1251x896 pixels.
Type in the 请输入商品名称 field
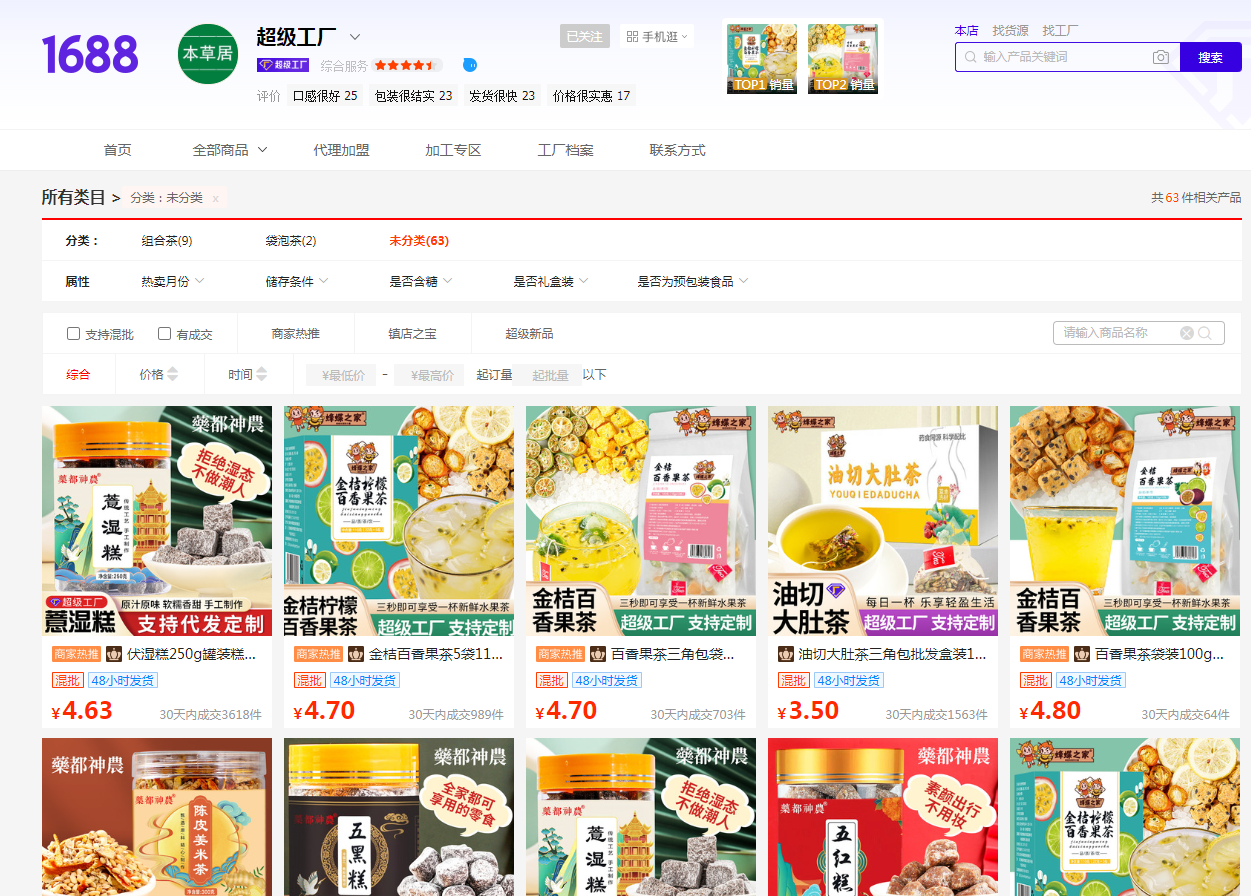coord(1115,333)
